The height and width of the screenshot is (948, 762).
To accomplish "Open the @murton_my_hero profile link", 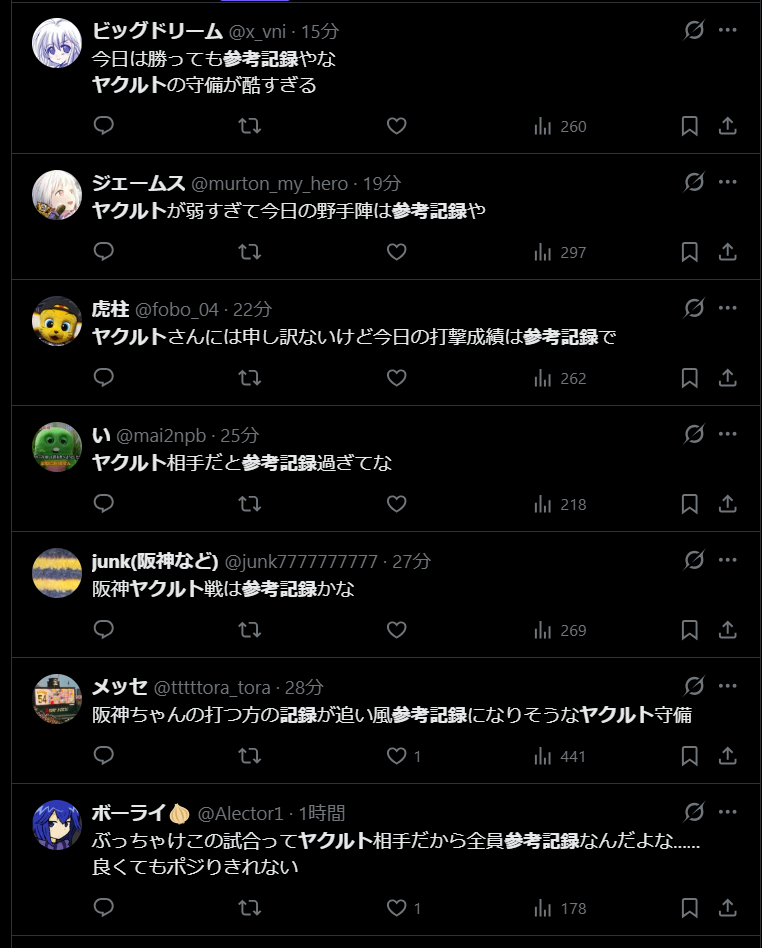I will [x=269, y=183].
